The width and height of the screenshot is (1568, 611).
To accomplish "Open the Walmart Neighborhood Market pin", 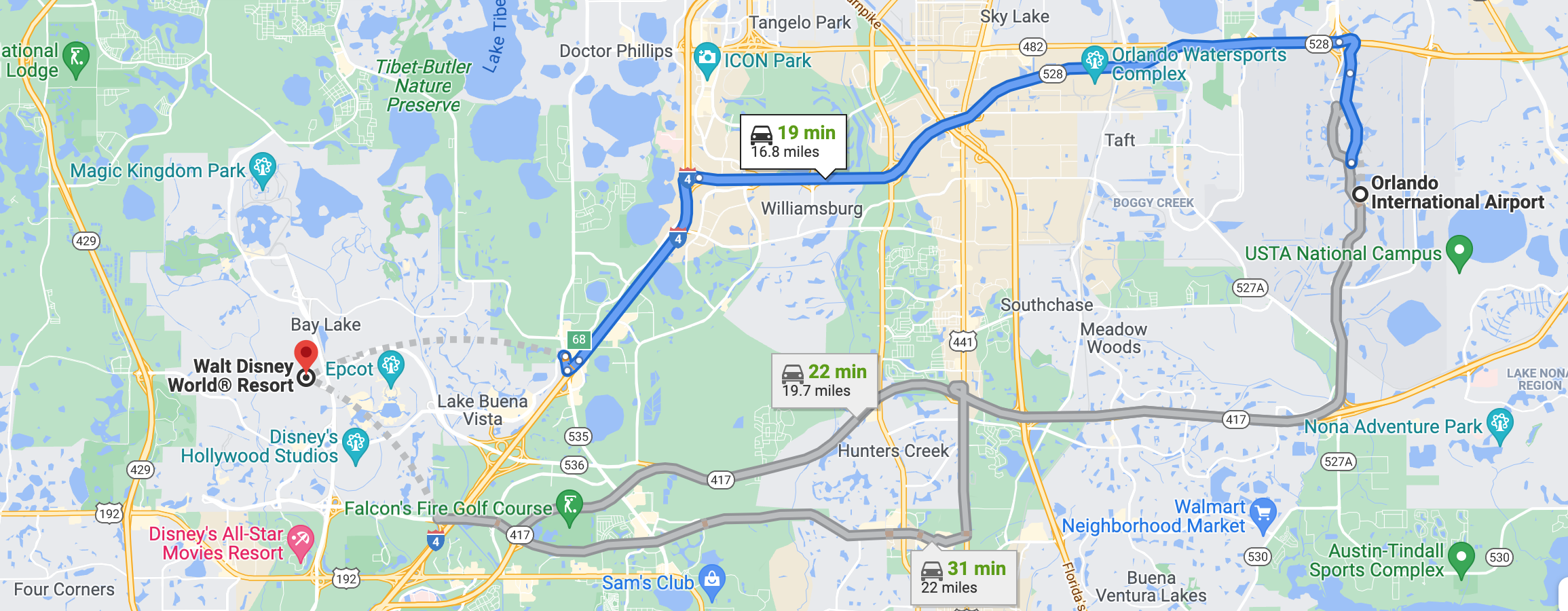I will coord(1263,513).
